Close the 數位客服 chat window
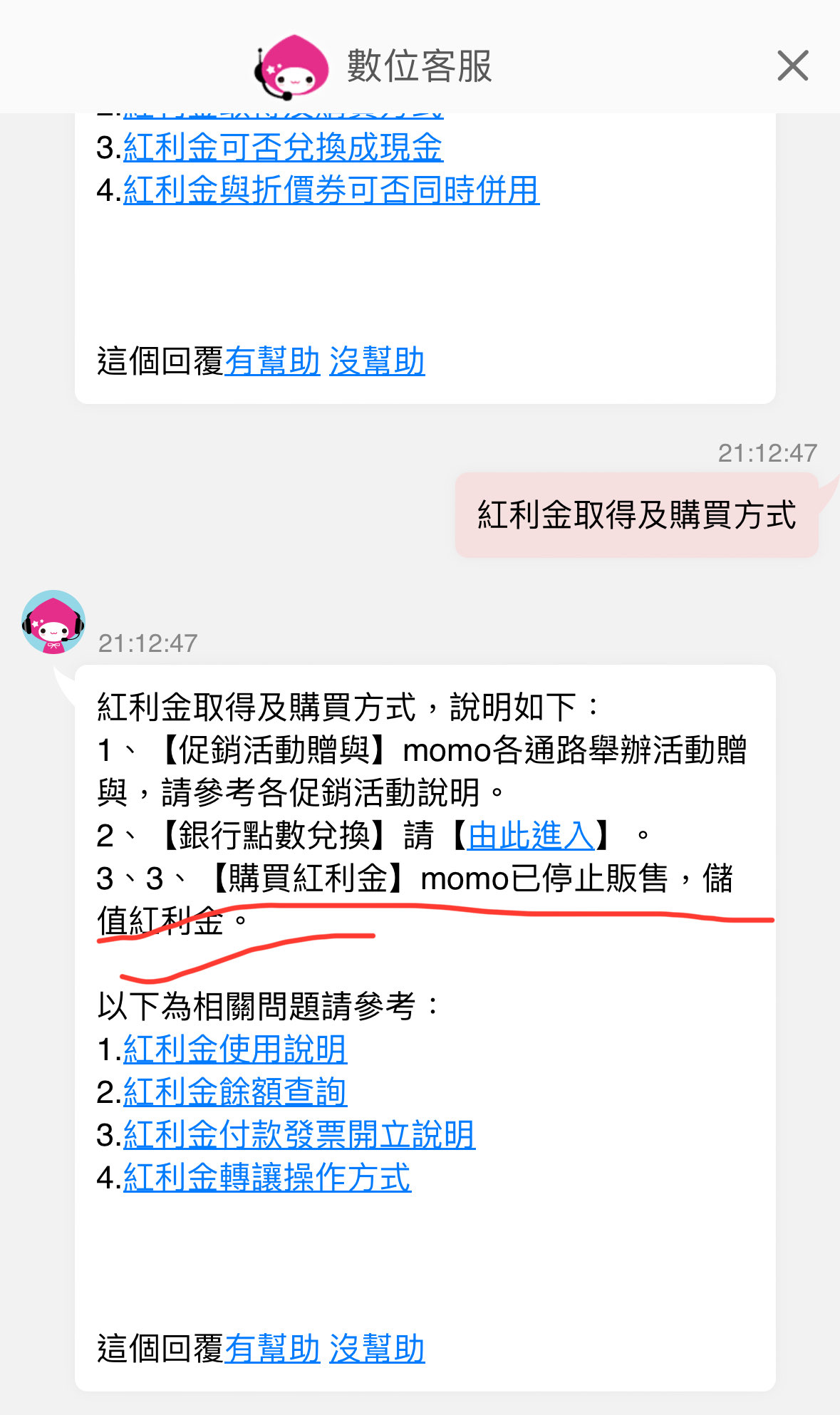 click(792, 66)
